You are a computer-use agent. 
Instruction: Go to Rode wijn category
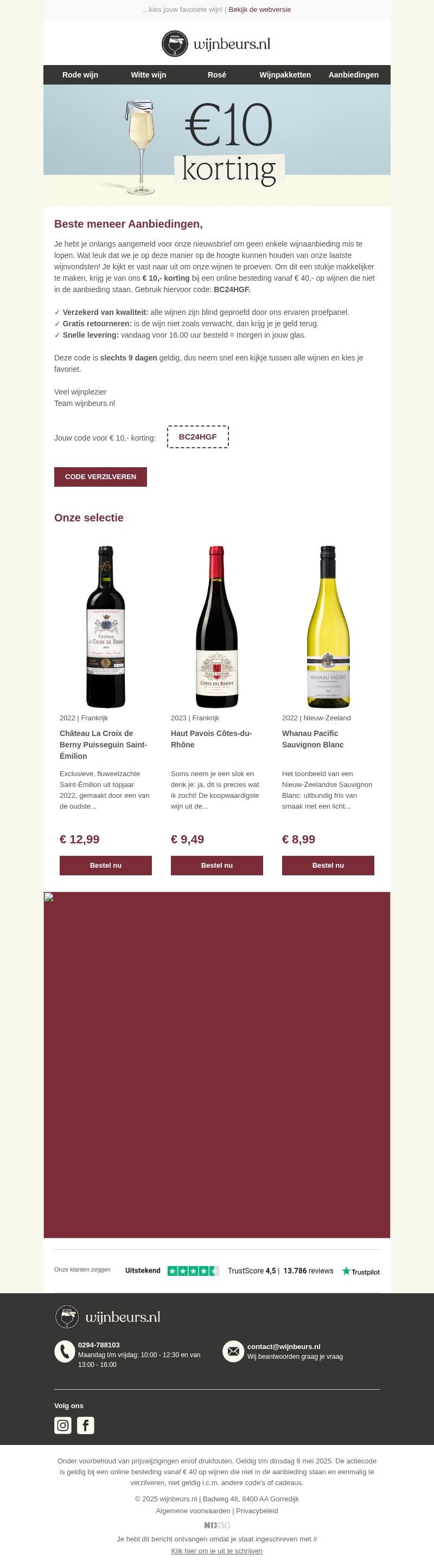coord(80,75)
